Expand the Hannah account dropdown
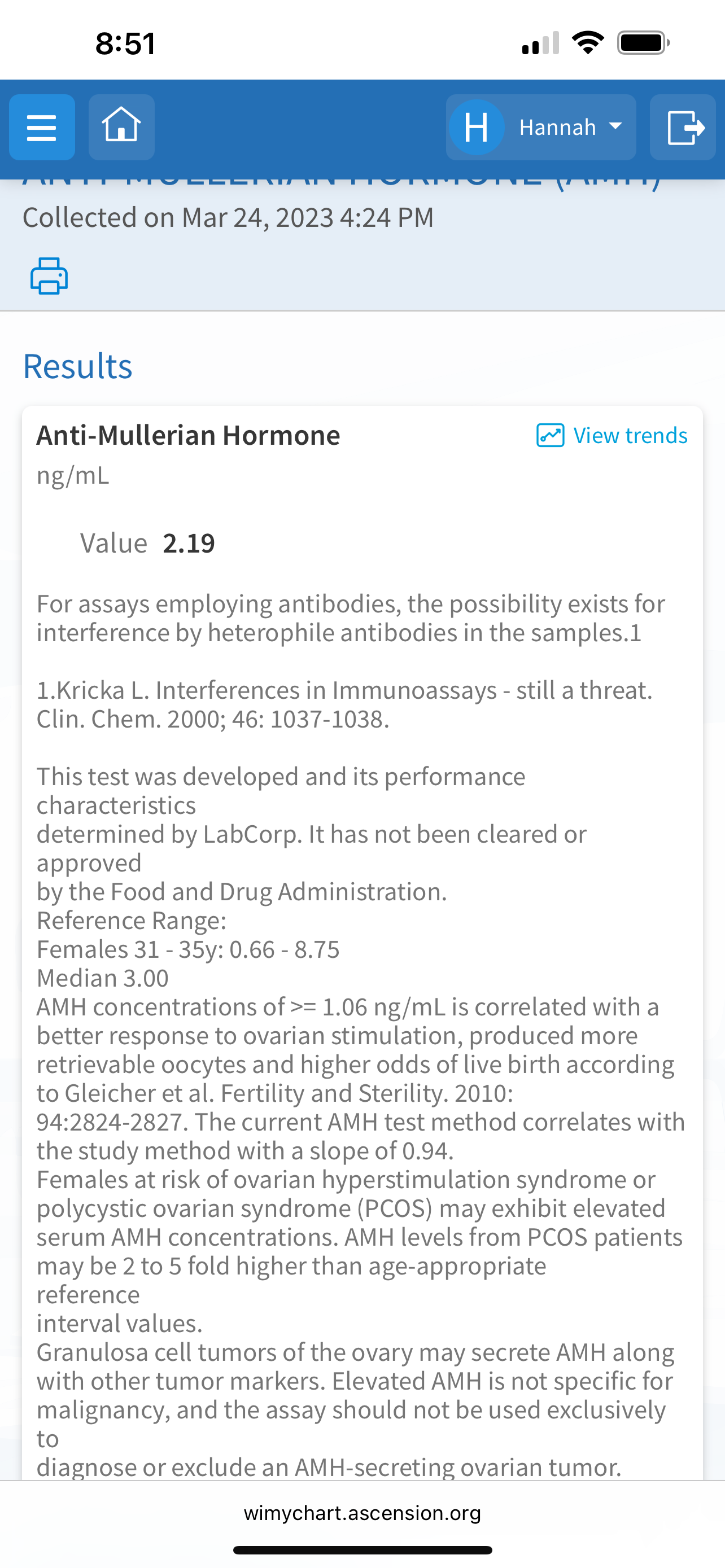The height and width of the screenshot is (1568, 725). 541,127
